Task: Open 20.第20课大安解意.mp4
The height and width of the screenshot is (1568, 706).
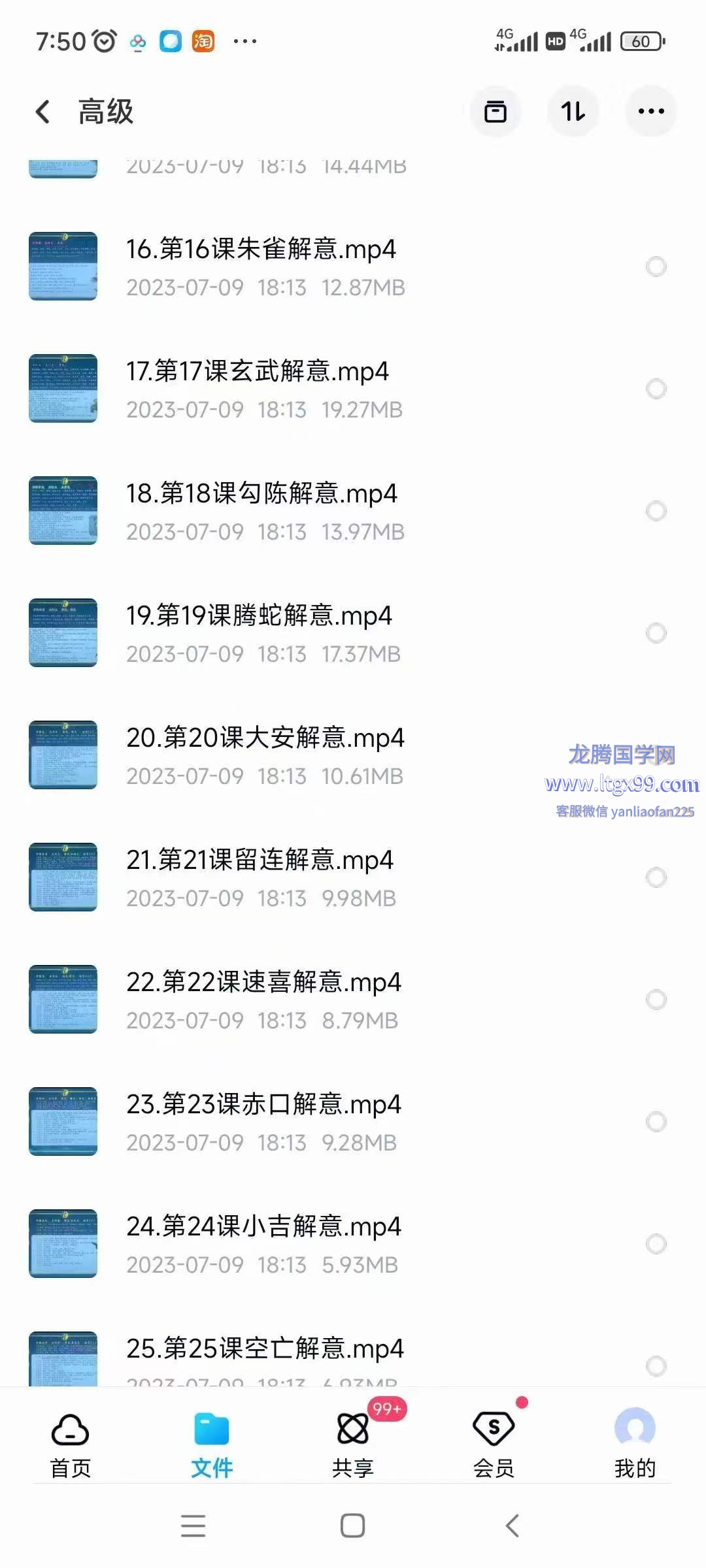Action: (x=265, y=739)
